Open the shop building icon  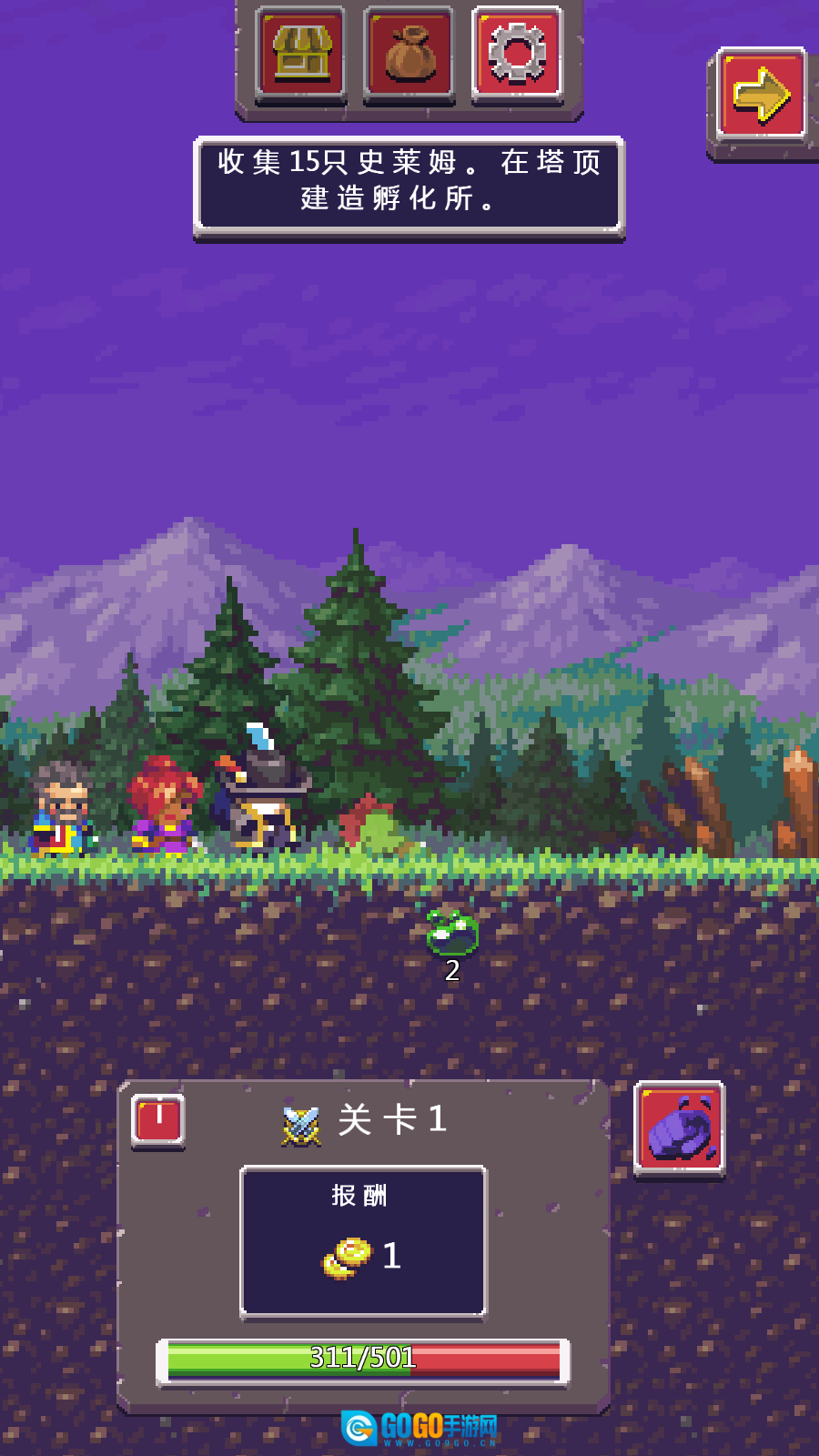tap(300, 53)
